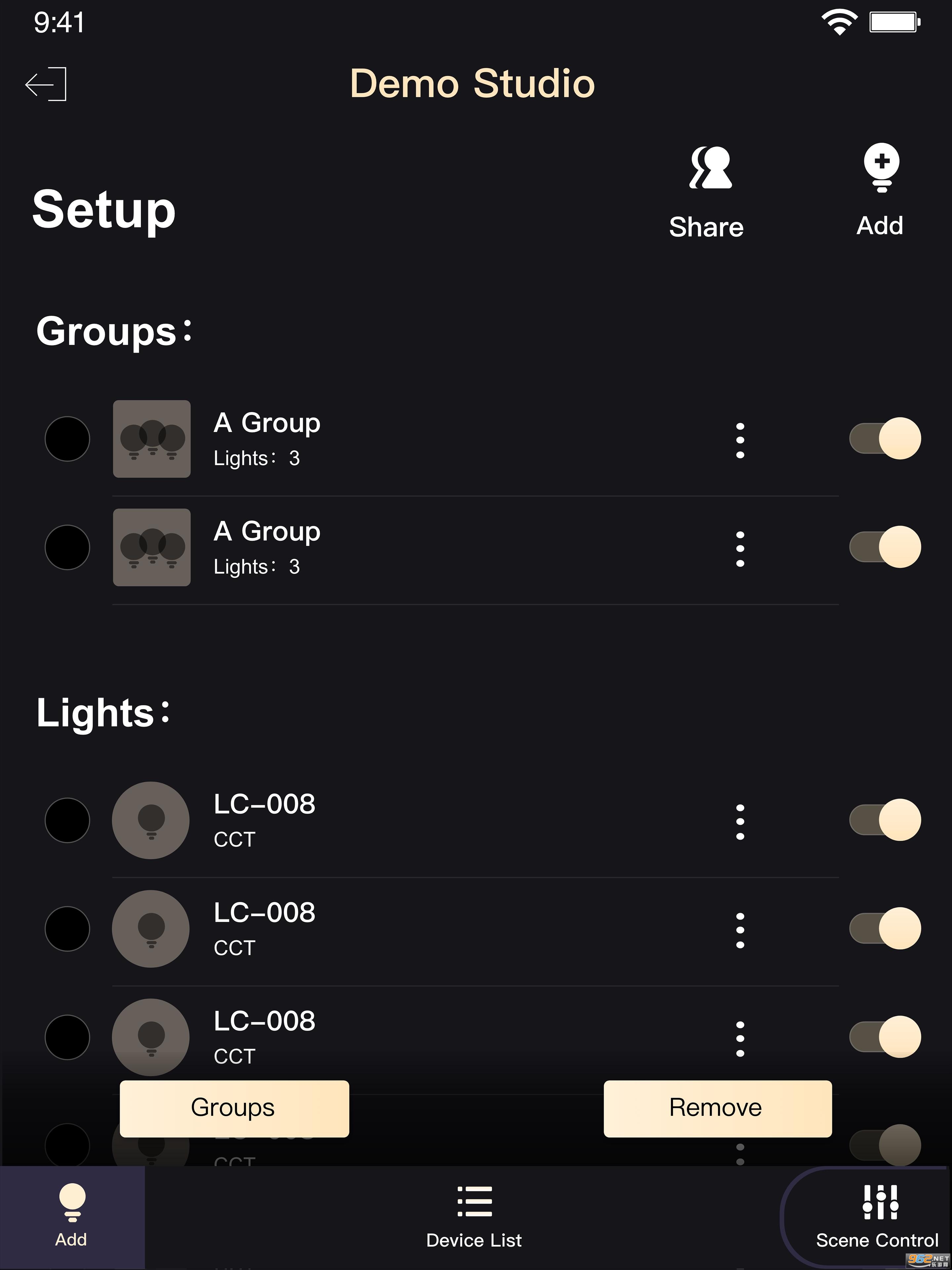Open the three-dot menu for the third LC-008
The height and width of the screenshot is (1270, 952).
click(740, 1038)
